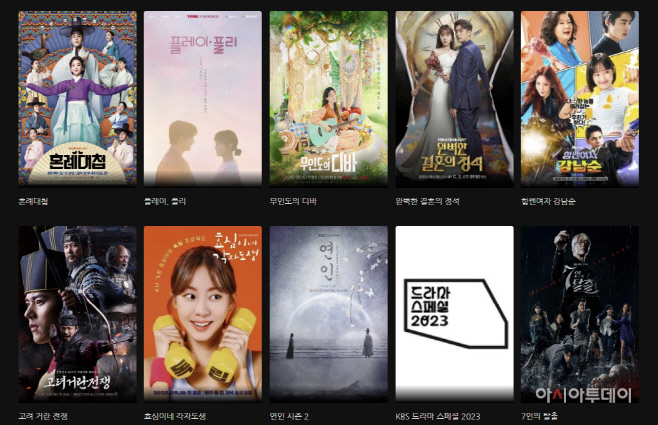View 완벽한 결혼의 정석 drama details
Image resolution: width=658 pixels, height=425 pixels.
(x=454, y=98)
